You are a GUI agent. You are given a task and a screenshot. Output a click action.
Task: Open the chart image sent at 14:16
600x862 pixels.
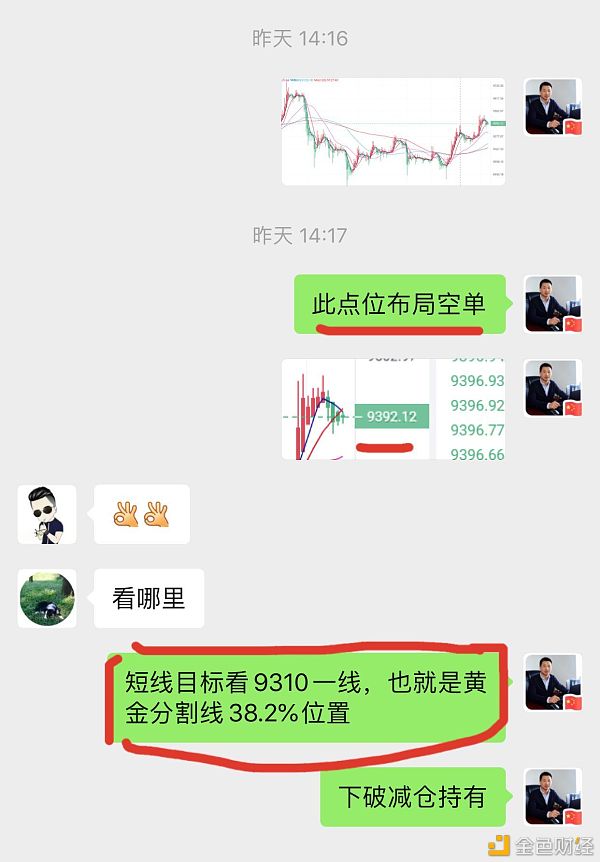click(393, 132)
